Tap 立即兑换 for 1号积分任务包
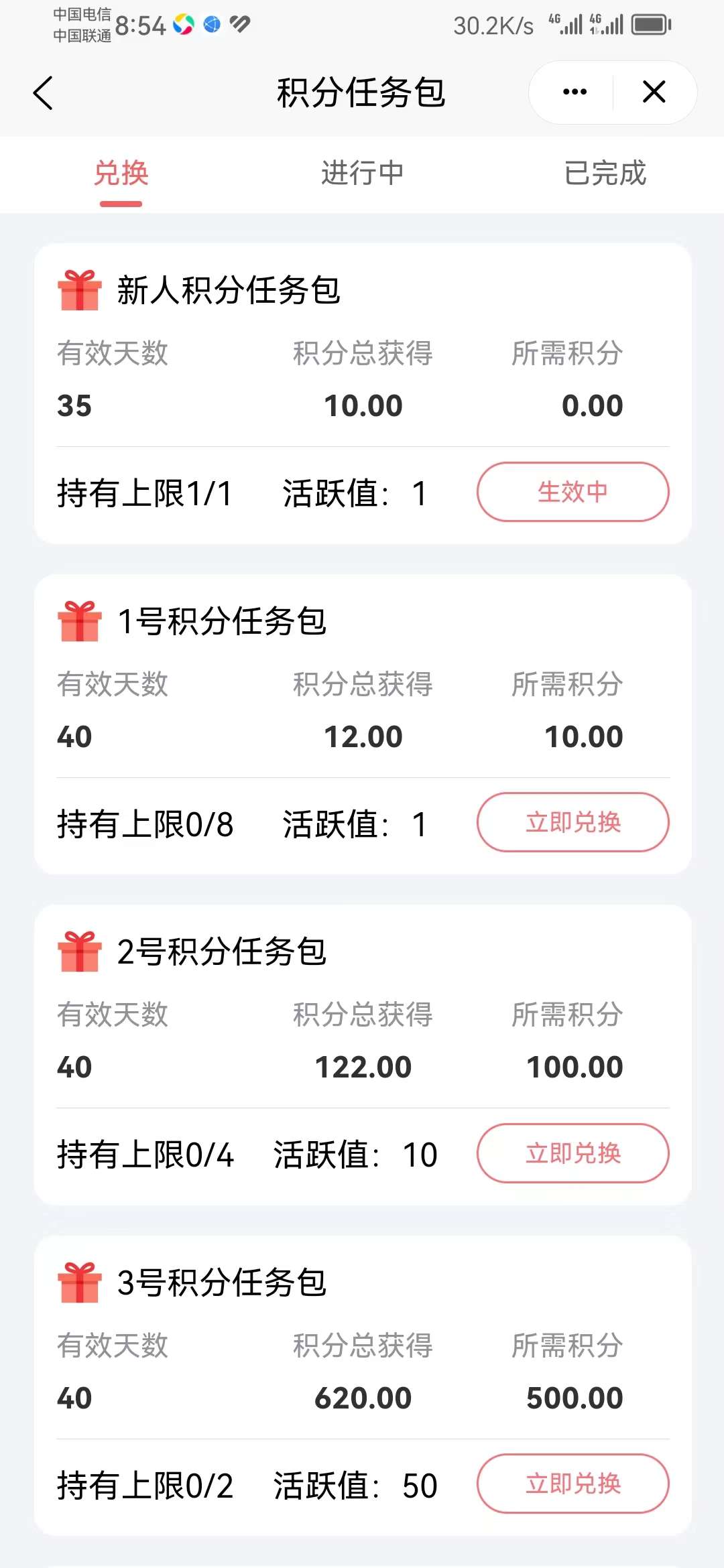This screenshot has width=724, height=1568. point(573,822)
